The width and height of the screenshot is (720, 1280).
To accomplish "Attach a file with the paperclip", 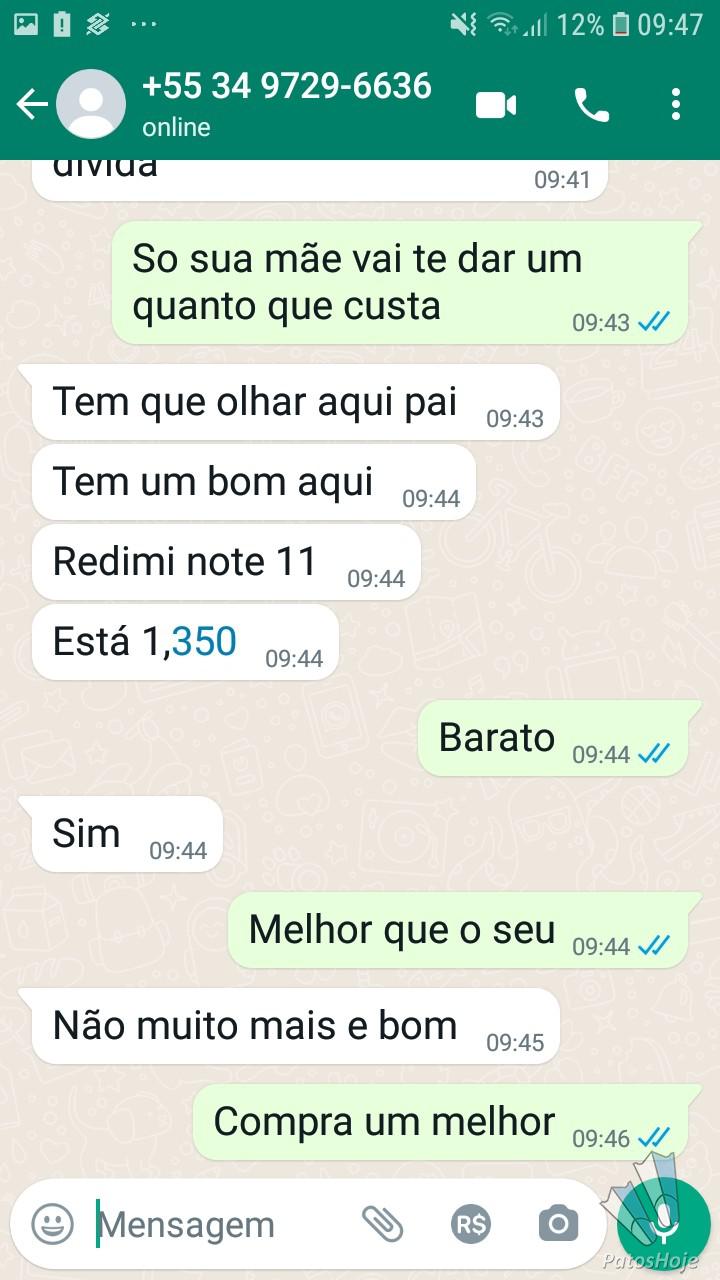I will click(381, 1223).
